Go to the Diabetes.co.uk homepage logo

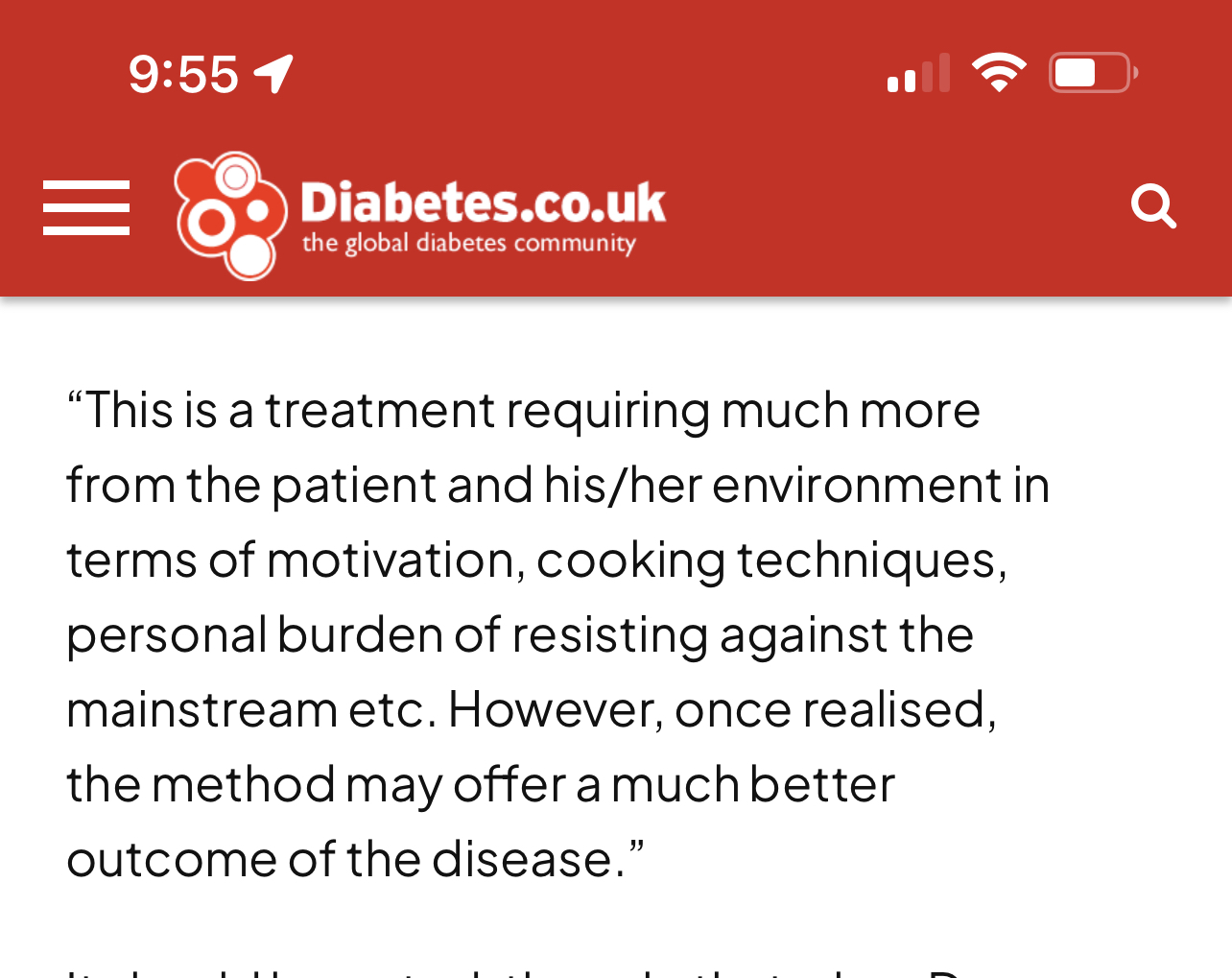coord(420,215)
